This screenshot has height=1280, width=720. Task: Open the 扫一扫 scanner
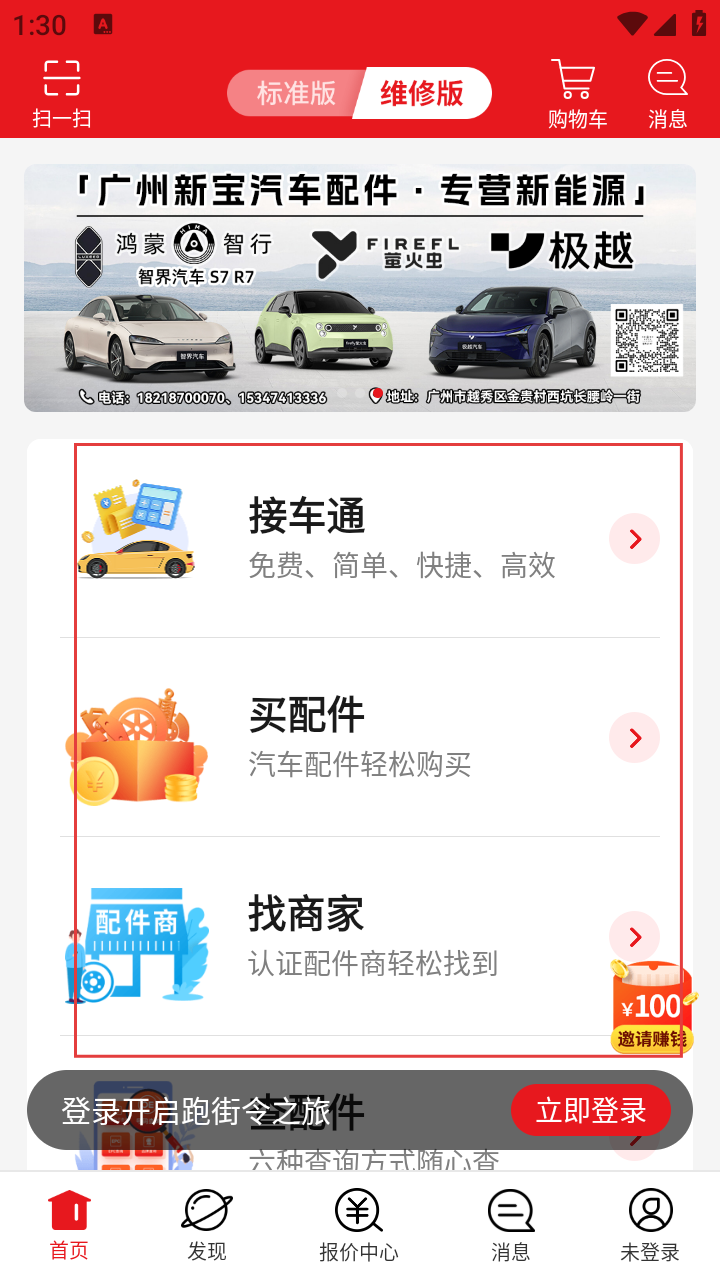tap(62, 94)
